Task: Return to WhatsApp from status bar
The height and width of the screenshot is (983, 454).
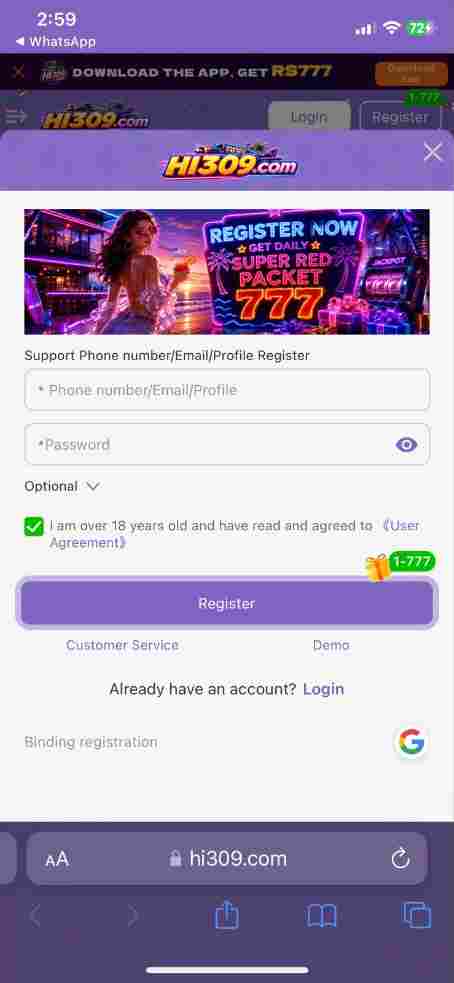Action: pyautogui.click(x=55, y=42)
